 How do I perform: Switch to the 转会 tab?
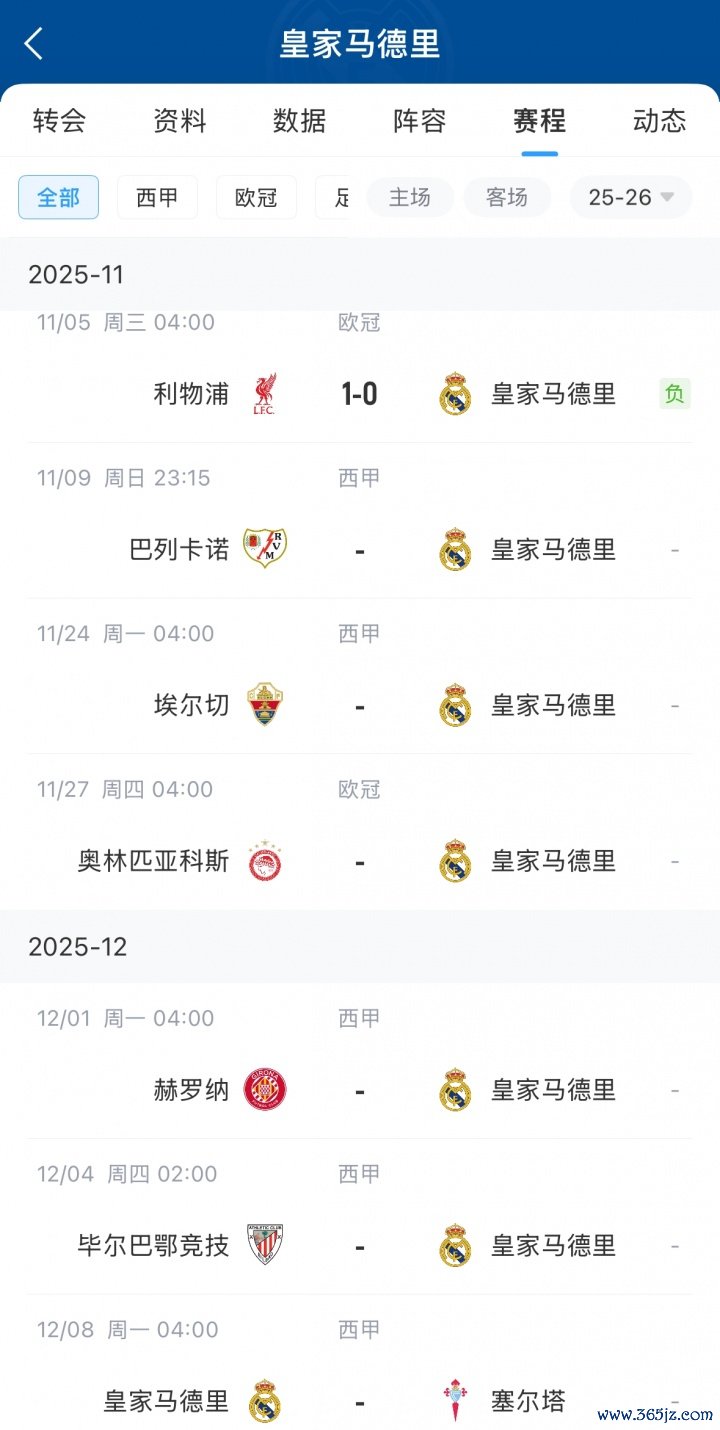[x=59, y=121]
